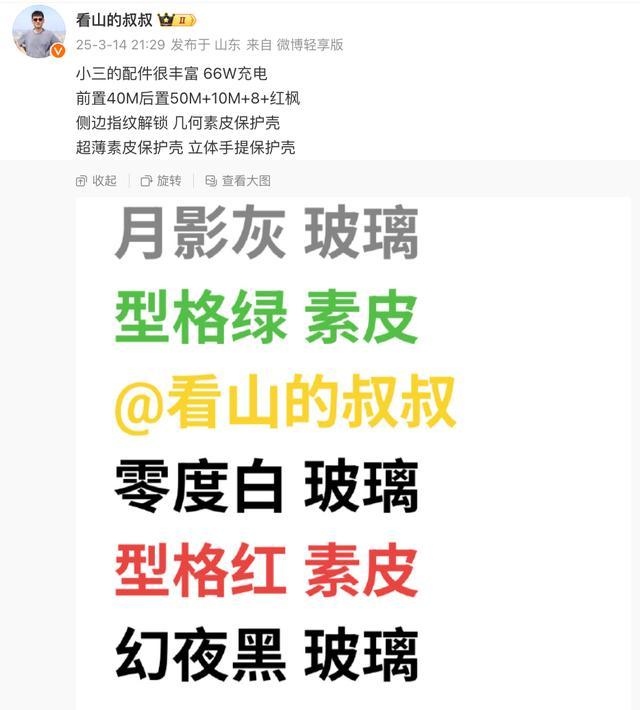The image size is (640, 710).
Task: Open the 看山的叔叔 username link
Action: [114, 19]
